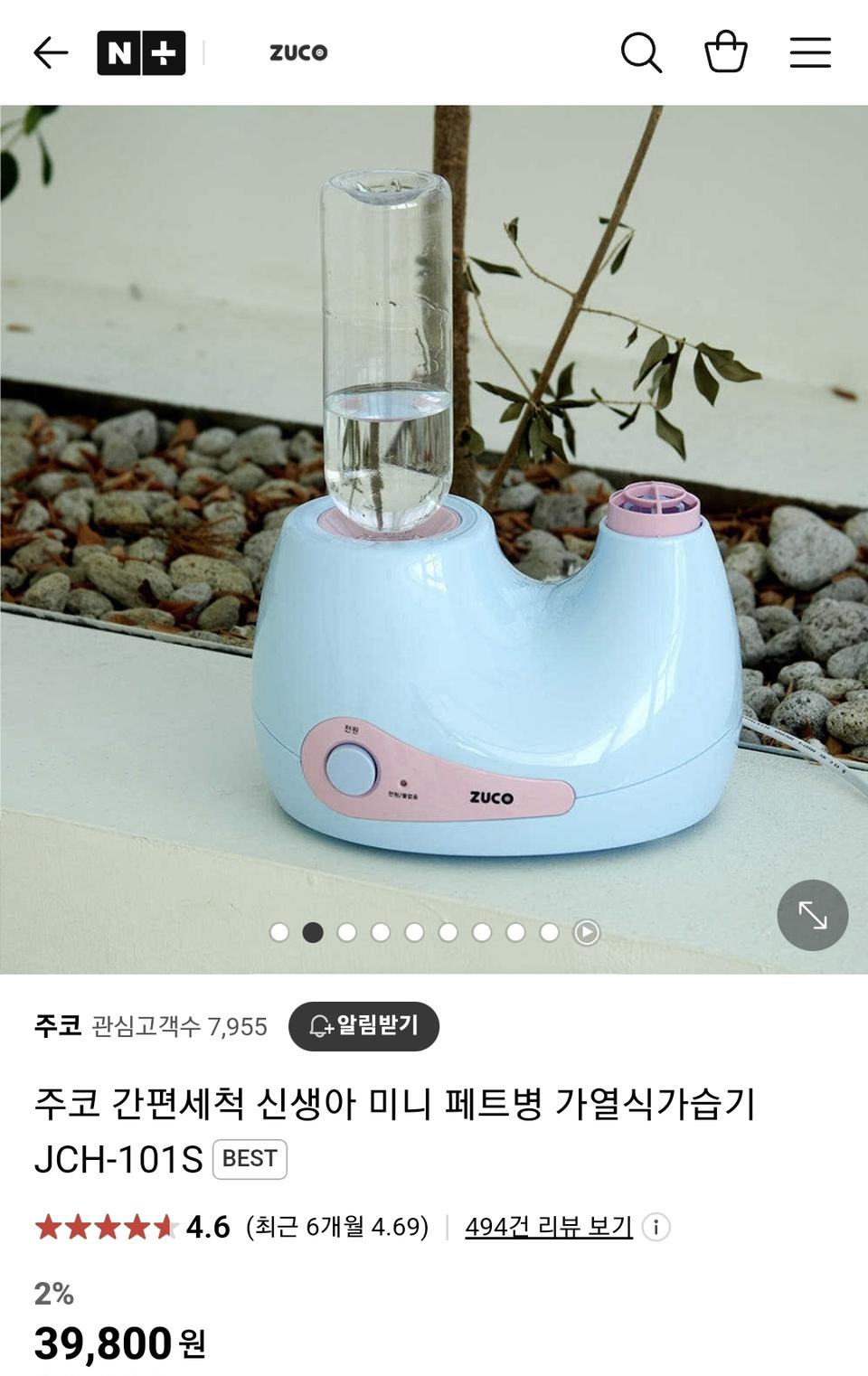The width and height of the screenshot is (868, 1376).
Task: Open the search icon
Action: pyautogui.click(x=643, y=52)
